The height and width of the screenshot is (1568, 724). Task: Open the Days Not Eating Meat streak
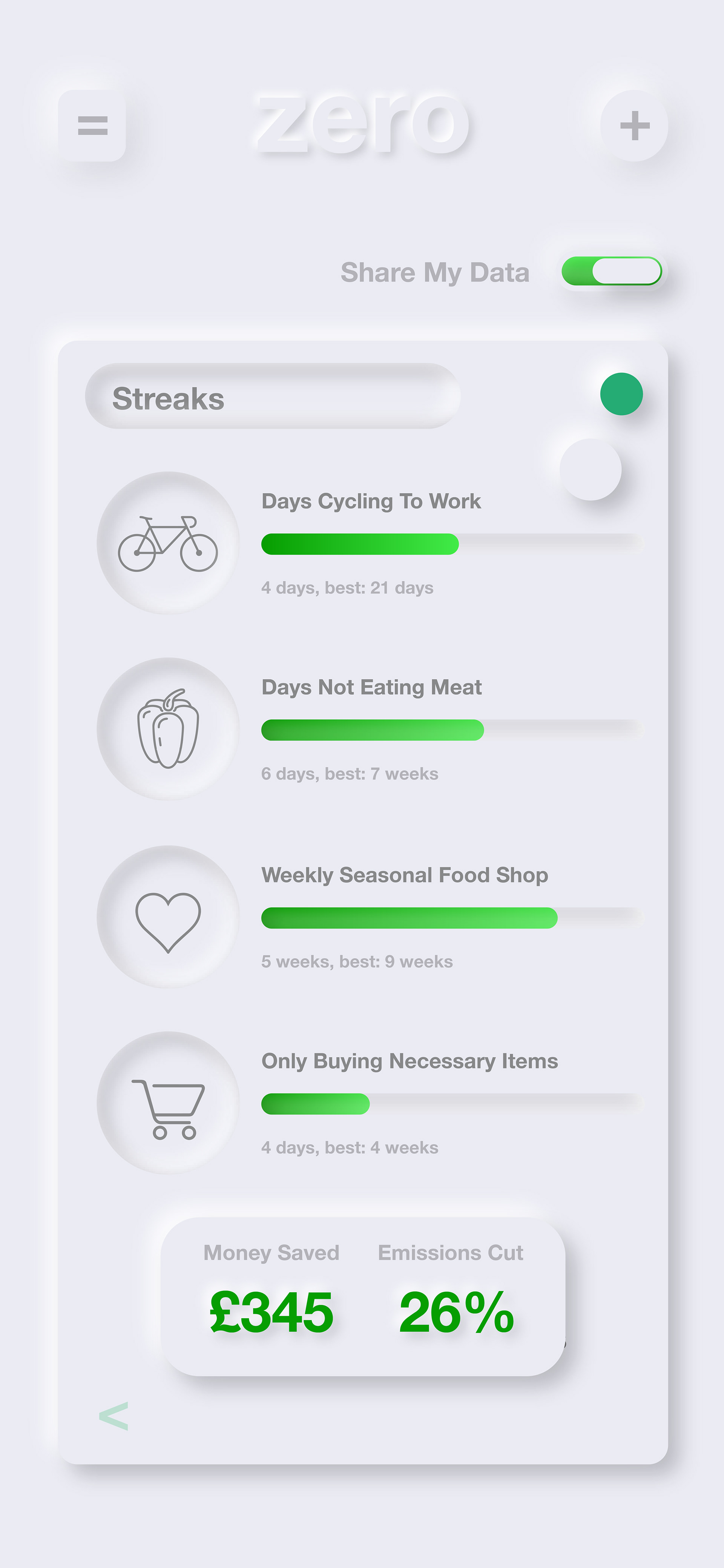(370, 729)
